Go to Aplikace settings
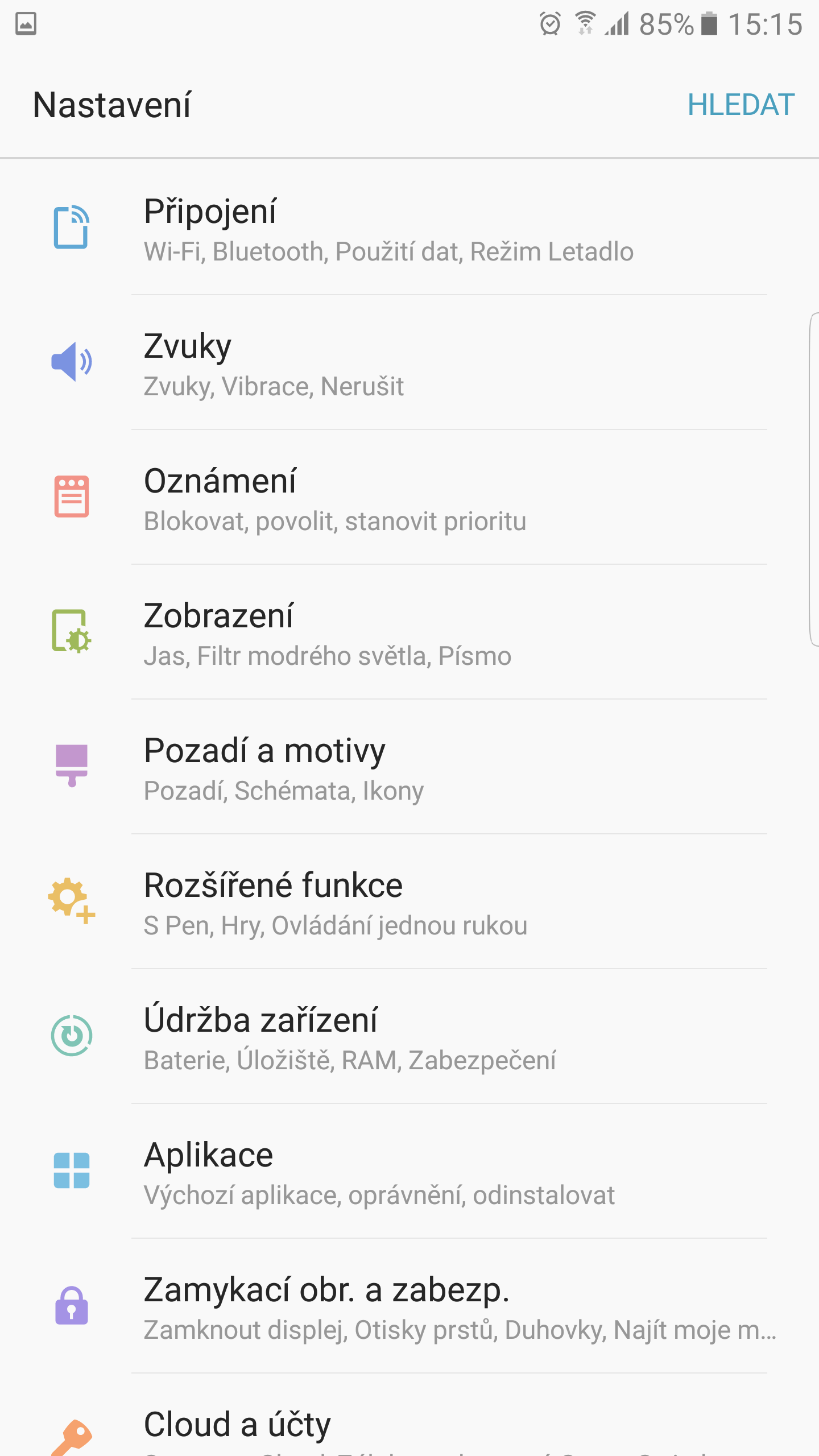819x1456 pixels. [x=409, y=1171]
